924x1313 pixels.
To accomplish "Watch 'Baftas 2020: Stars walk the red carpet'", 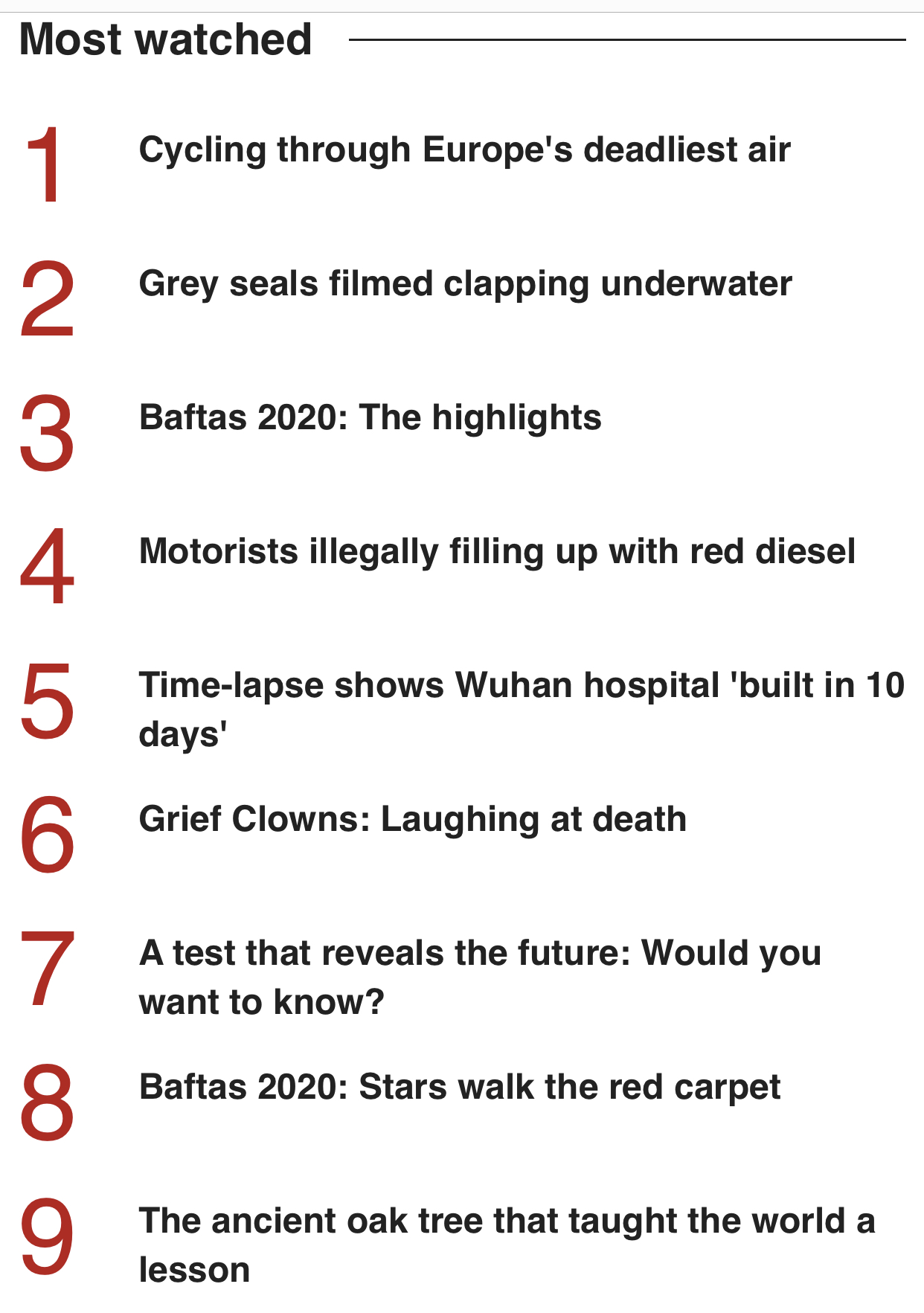I will coord(459,1088).
